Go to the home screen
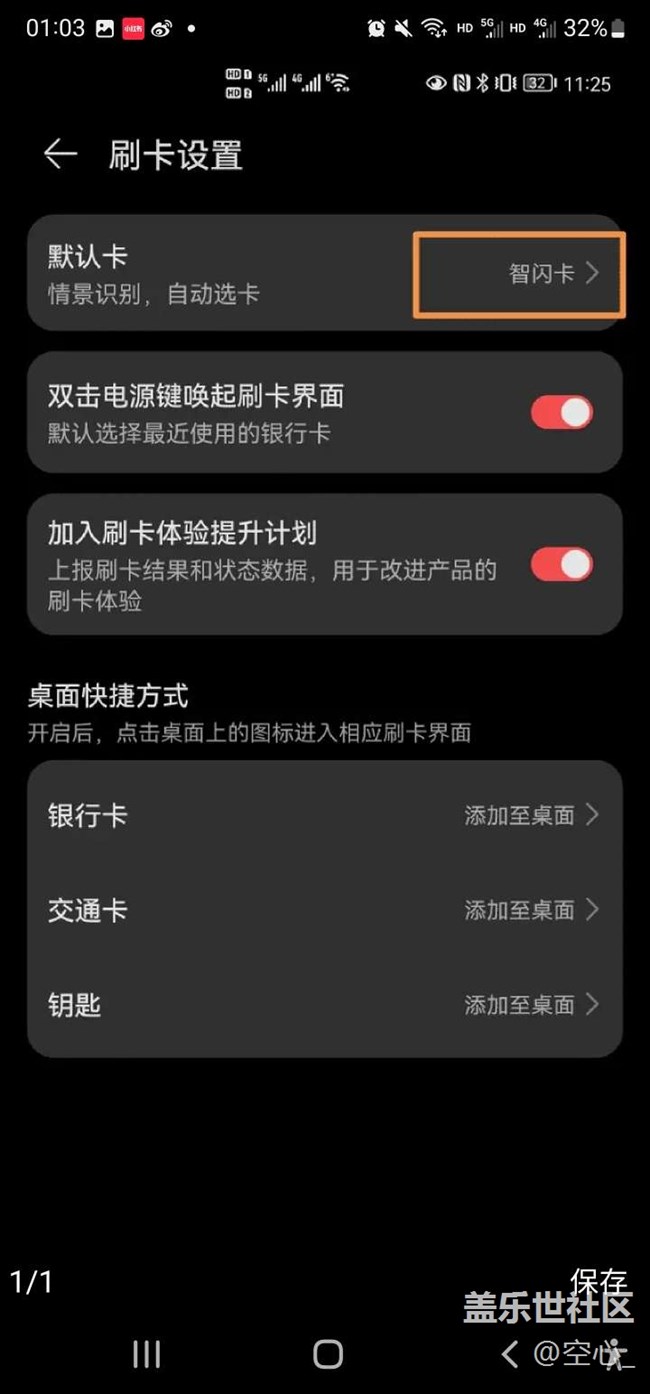The height and width of the screenshot is (1394, 650). tap(328, 1354)
